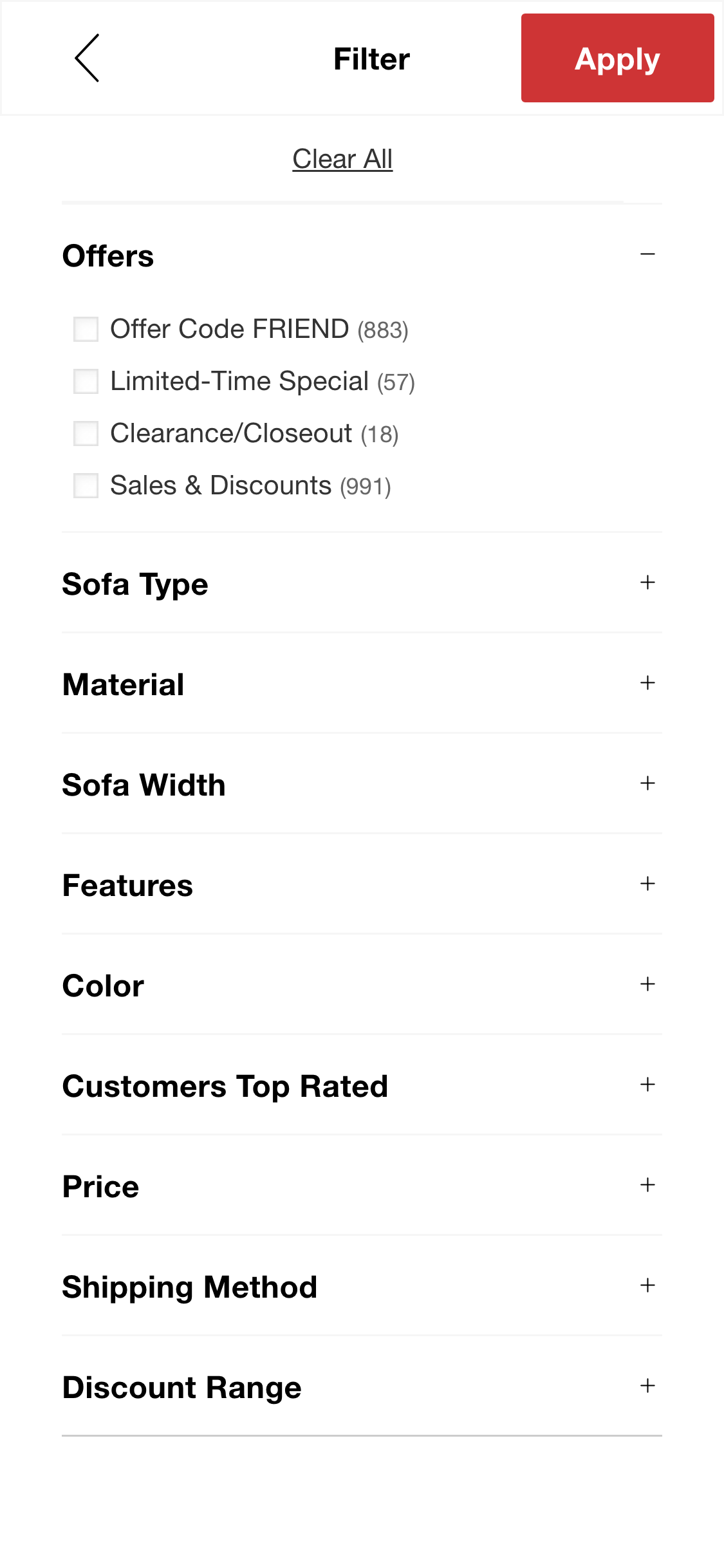Open the Shipping Method section

pyautogui.click(x=647, y=1286)
